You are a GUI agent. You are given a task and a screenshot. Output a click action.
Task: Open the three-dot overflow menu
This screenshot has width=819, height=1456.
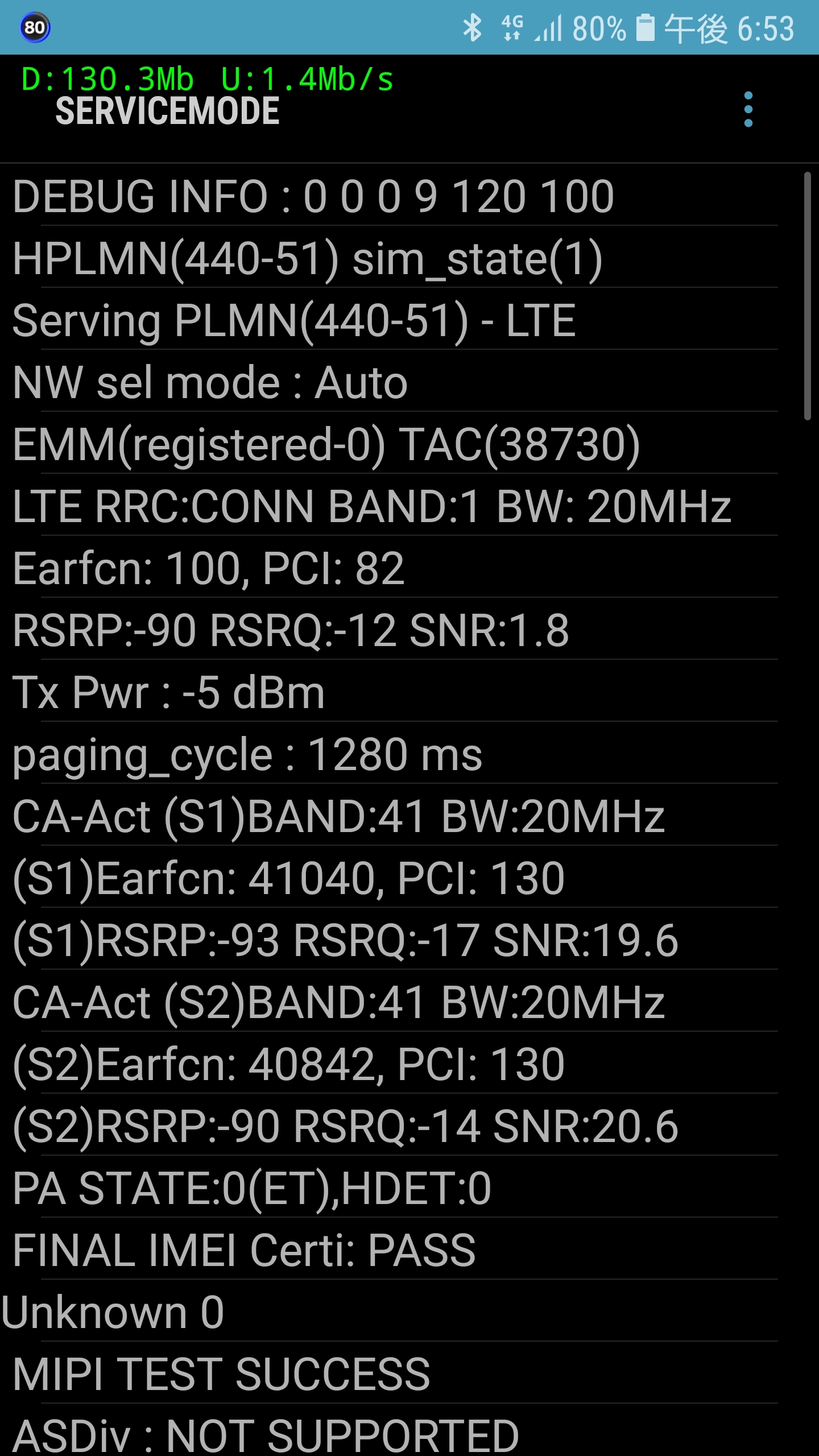click(748, 109)
